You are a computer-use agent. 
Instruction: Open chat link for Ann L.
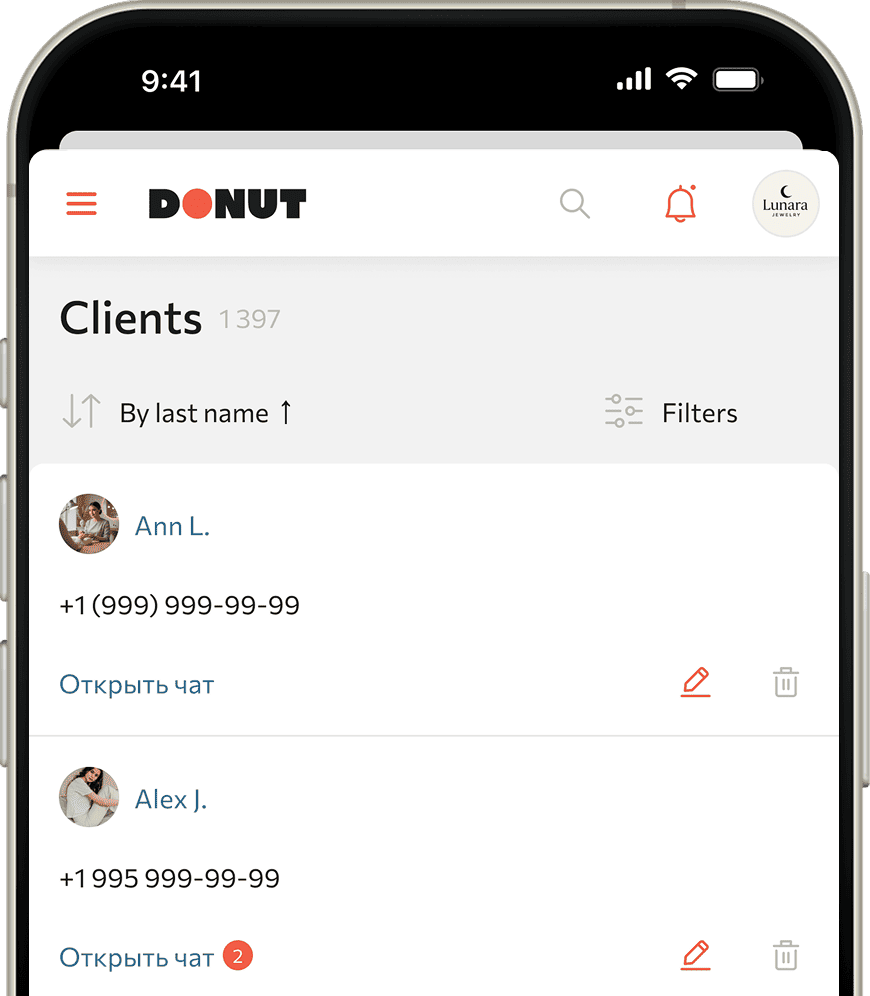tap(137, 685)
